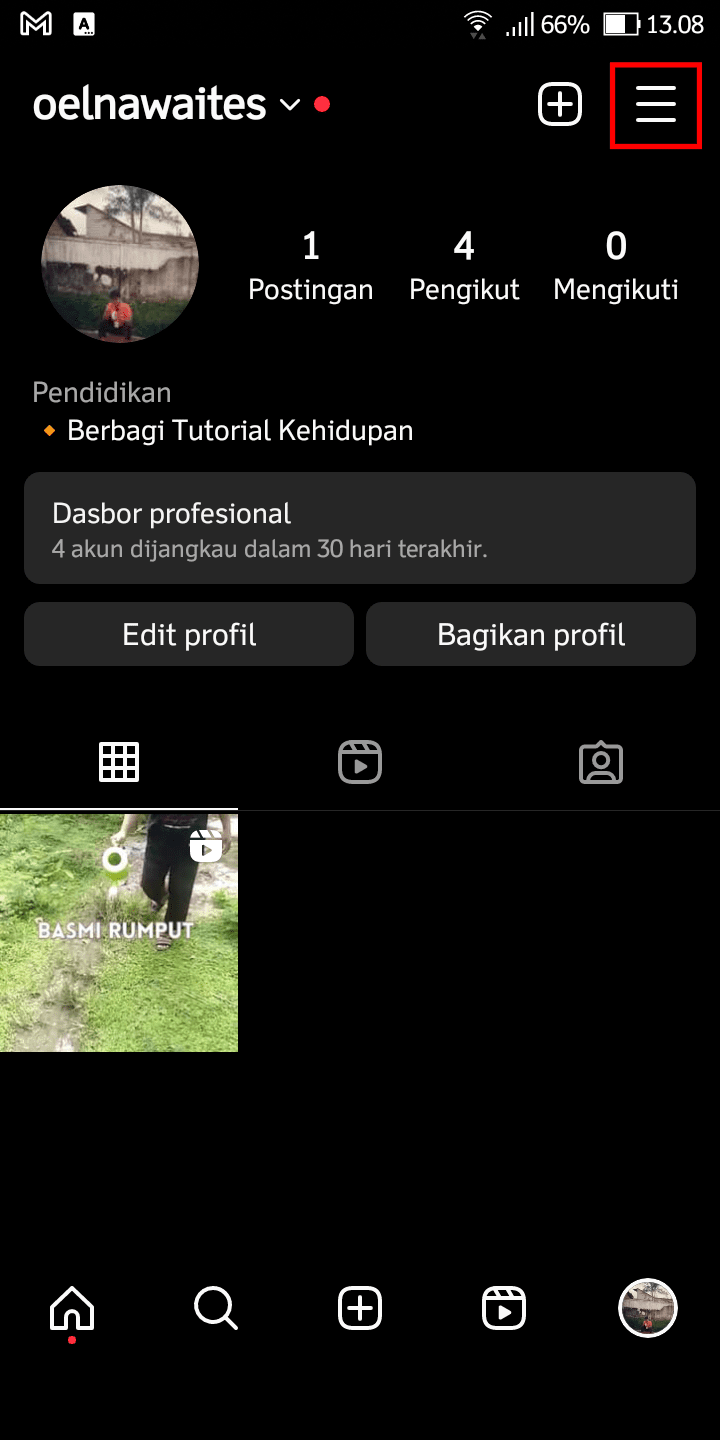Open your profile via the bottom avatar
This screenshot has height=1440, width=720.
tap(648, 1306)
